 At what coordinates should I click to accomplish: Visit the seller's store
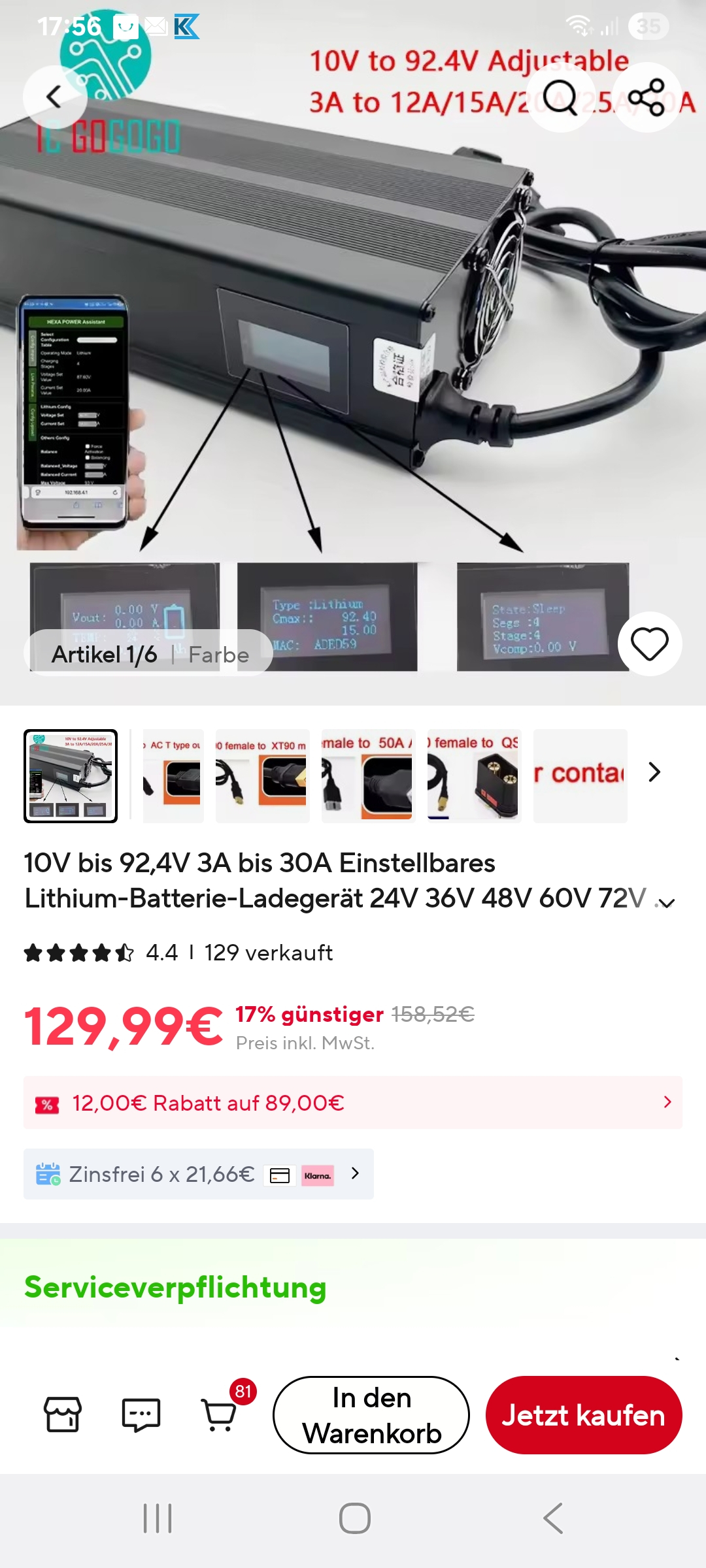(x=63, y=1414)
